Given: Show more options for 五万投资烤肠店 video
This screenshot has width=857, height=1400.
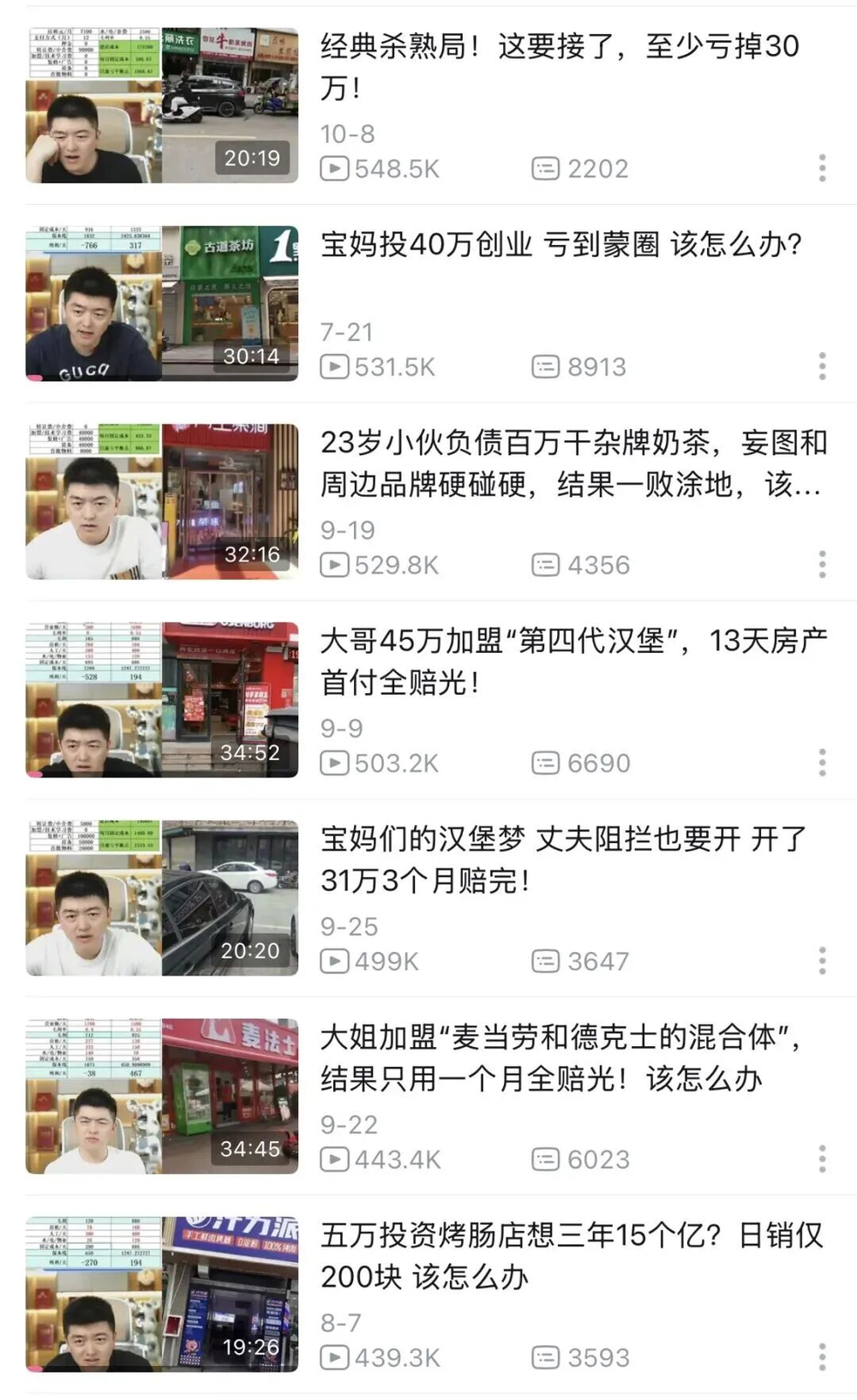Looking at the screenshot, I should coord(822,1356).
